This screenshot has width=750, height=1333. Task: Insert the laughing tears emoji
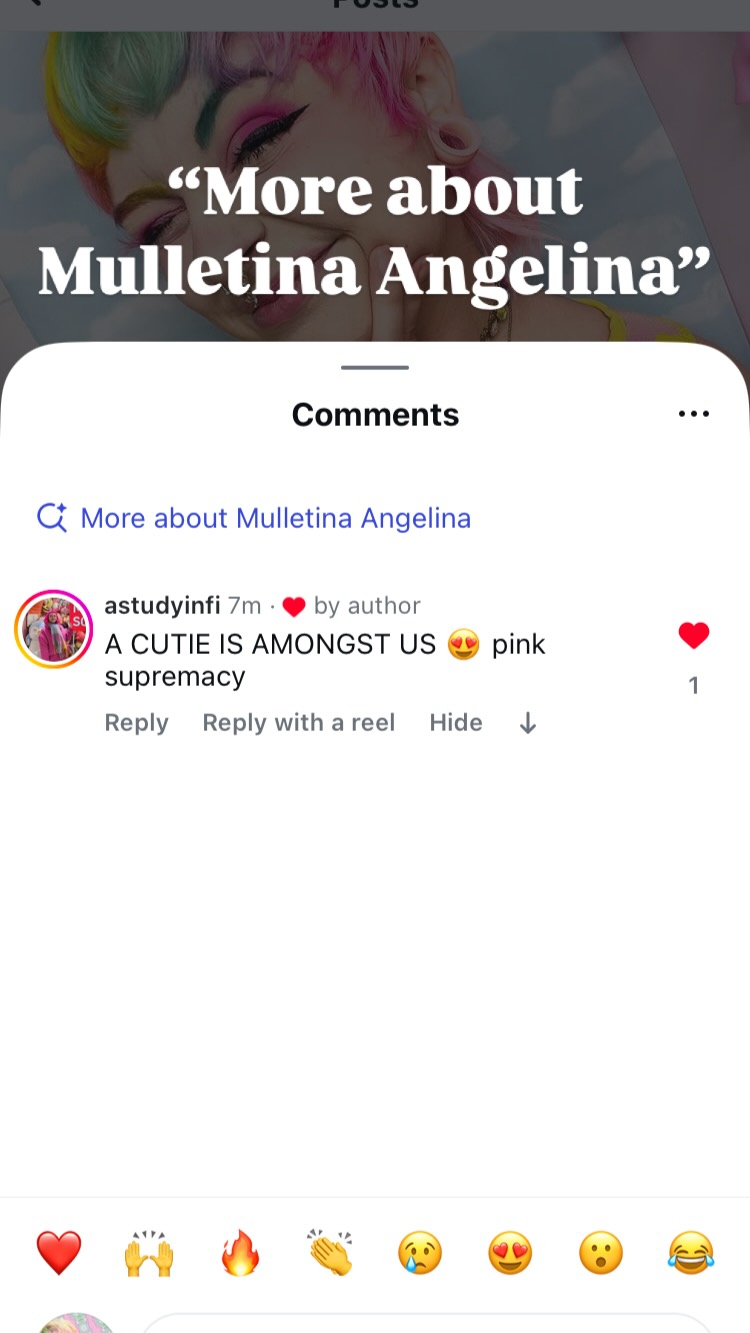tap(691, 1252)
